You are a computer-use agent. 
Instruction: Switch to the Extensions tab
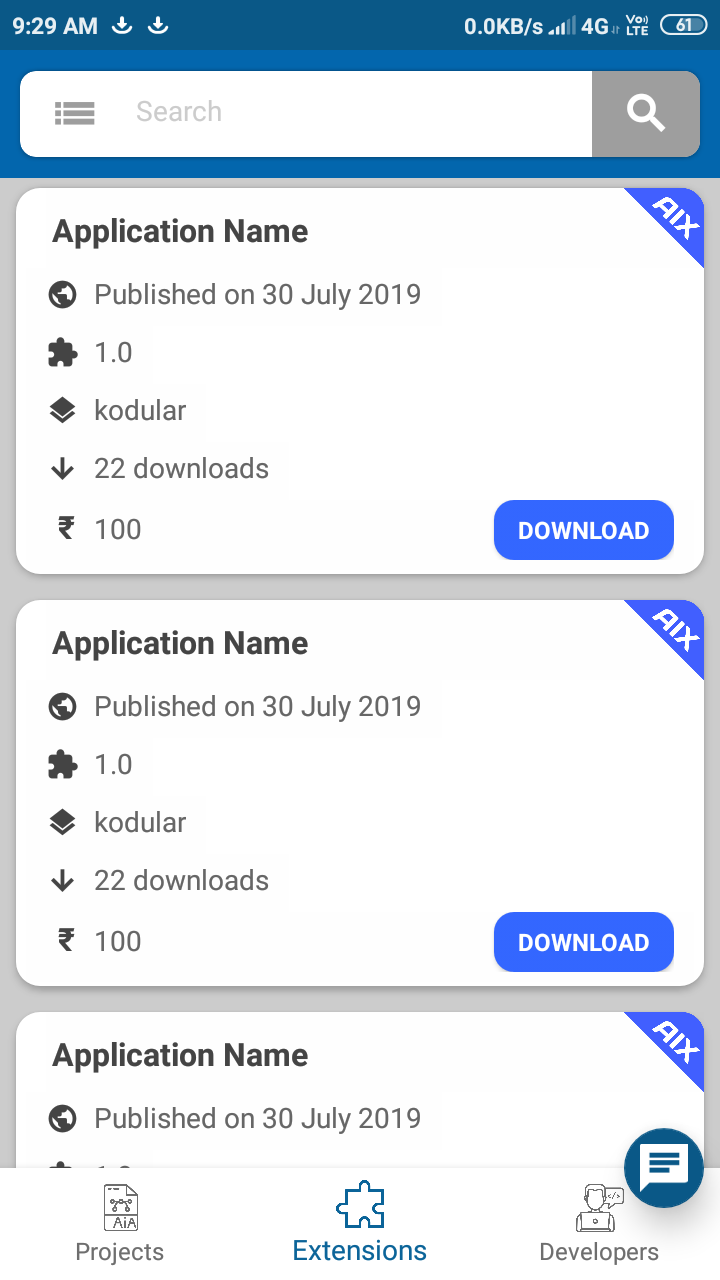(x=359, y=1219)
